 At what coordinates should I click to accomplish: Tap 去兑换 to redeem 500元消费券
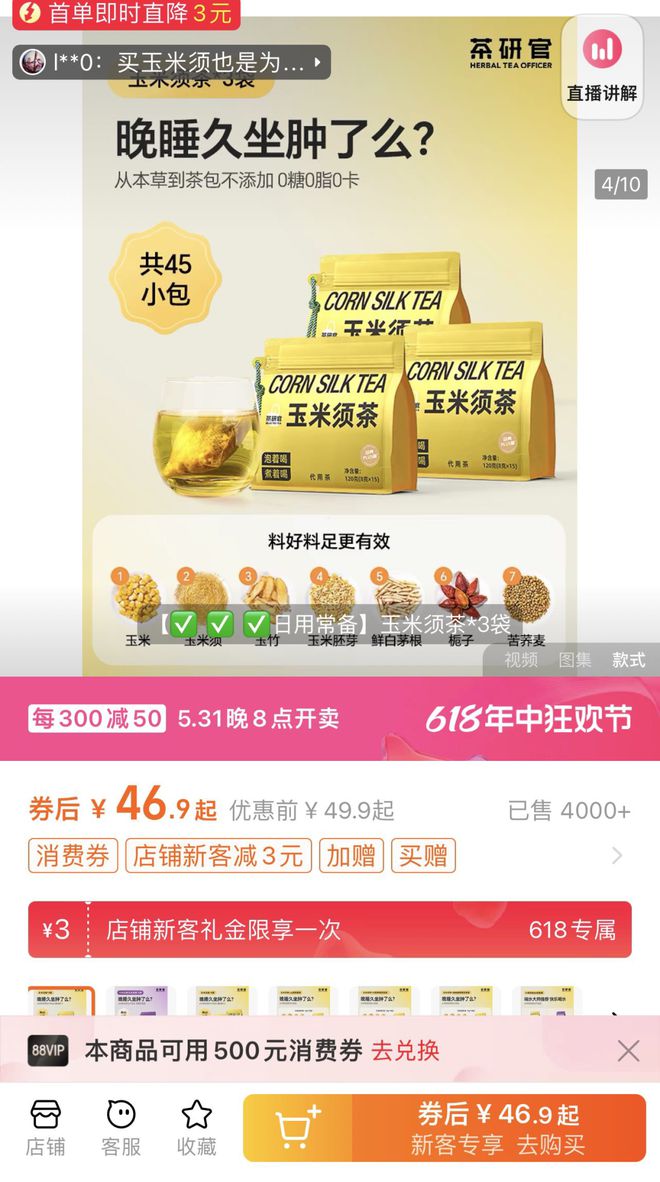405,1050
